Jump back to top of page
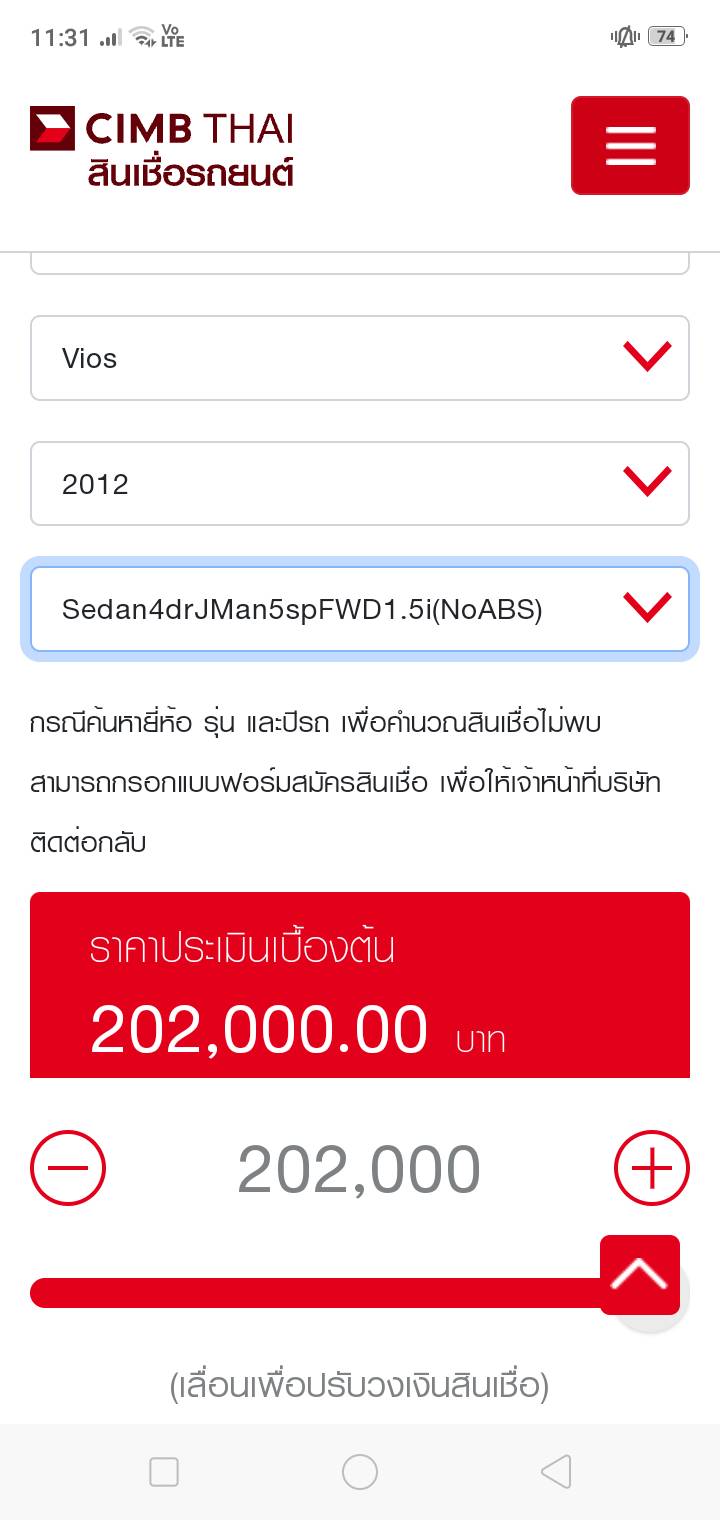This screenshot has height=1520, width=720. pos(640,1275)
